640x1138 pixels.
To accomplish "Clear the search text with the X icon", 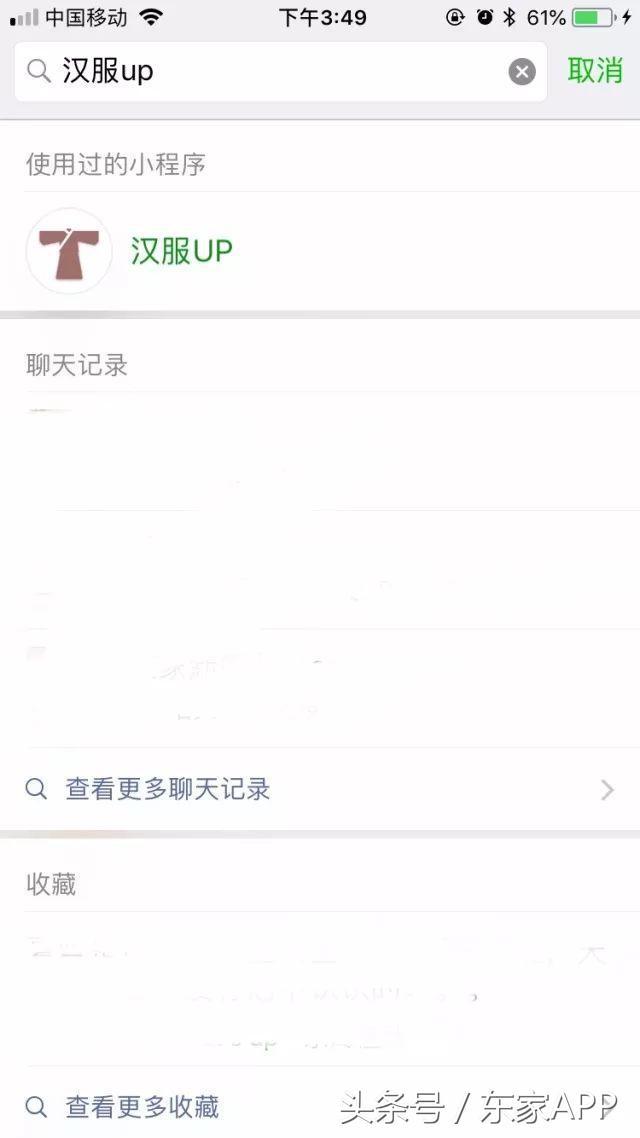I will (x=522, y=72).
